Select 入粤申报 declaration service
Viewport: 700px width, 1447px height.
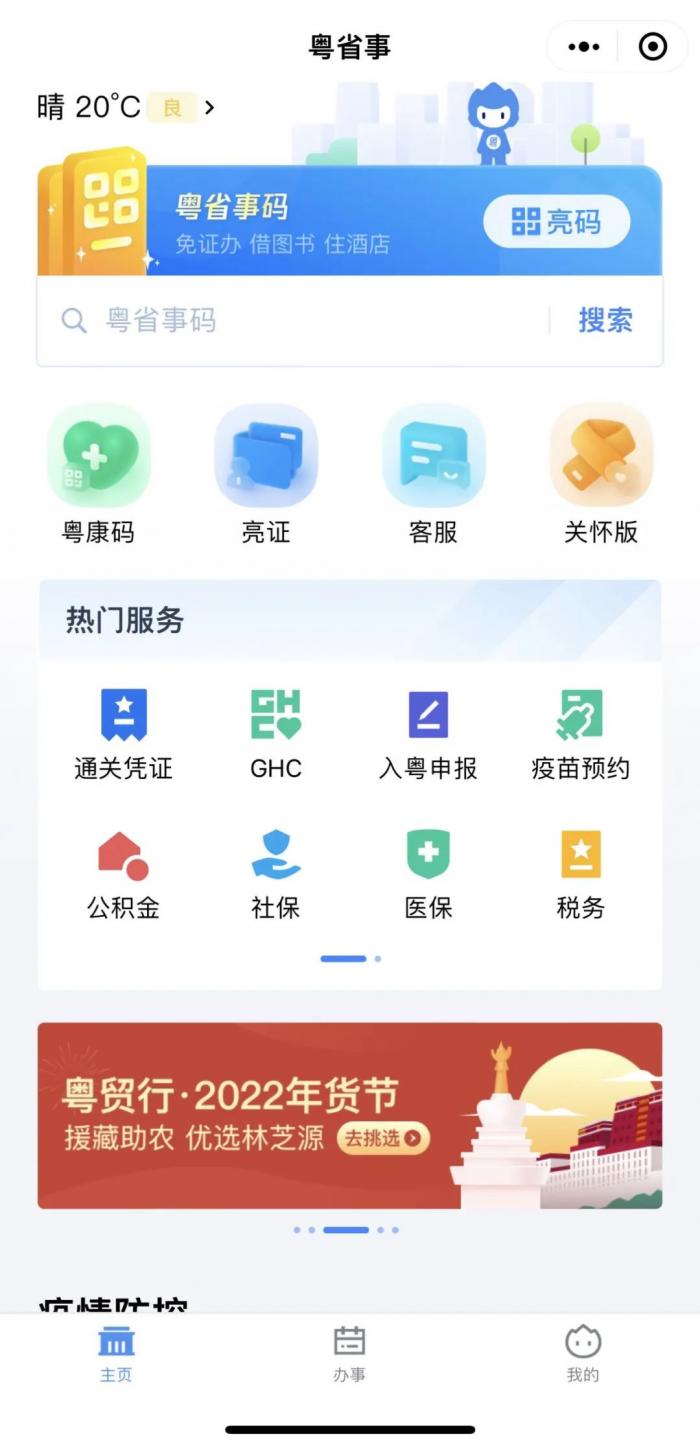click(428, 733)
